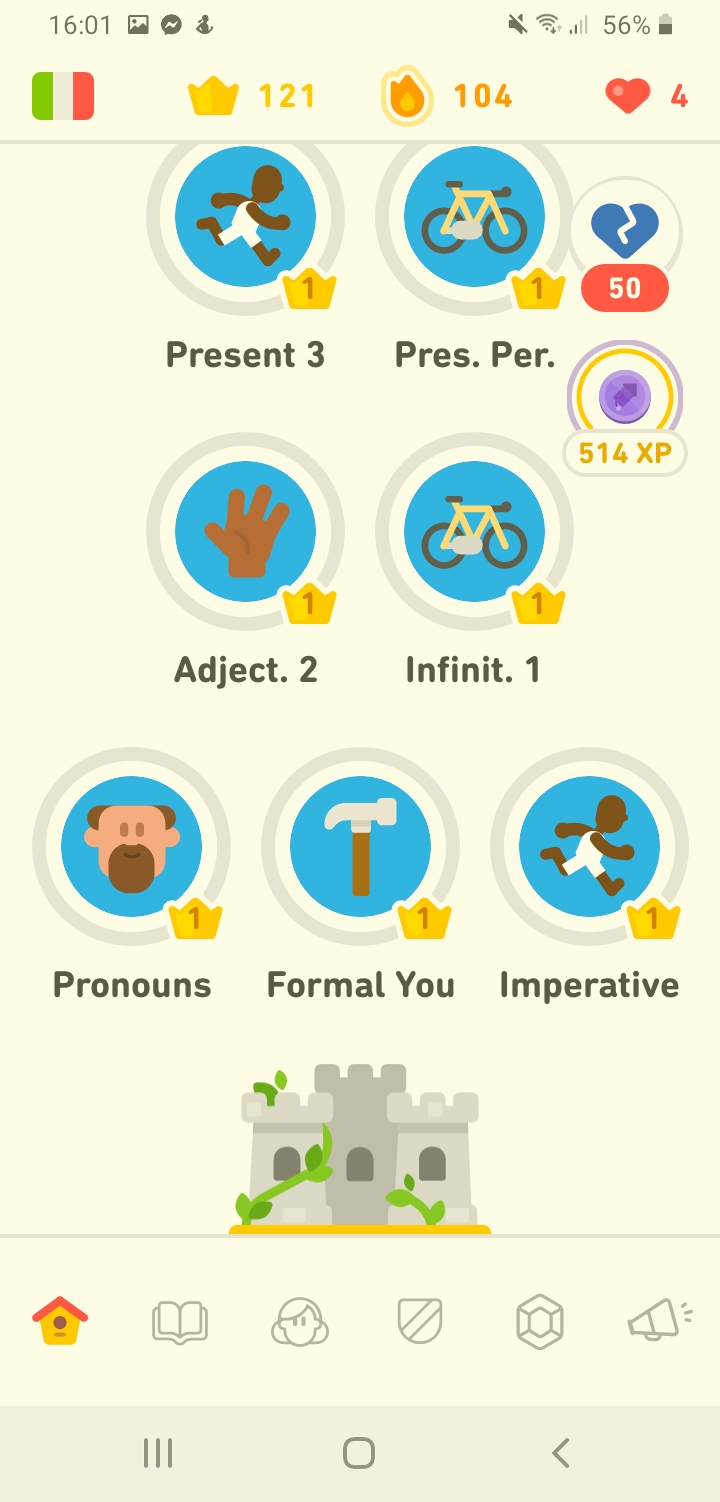This screenshot has height=1502, width=720.
Task: Go back using system back button
Action: coord(561,1453)
